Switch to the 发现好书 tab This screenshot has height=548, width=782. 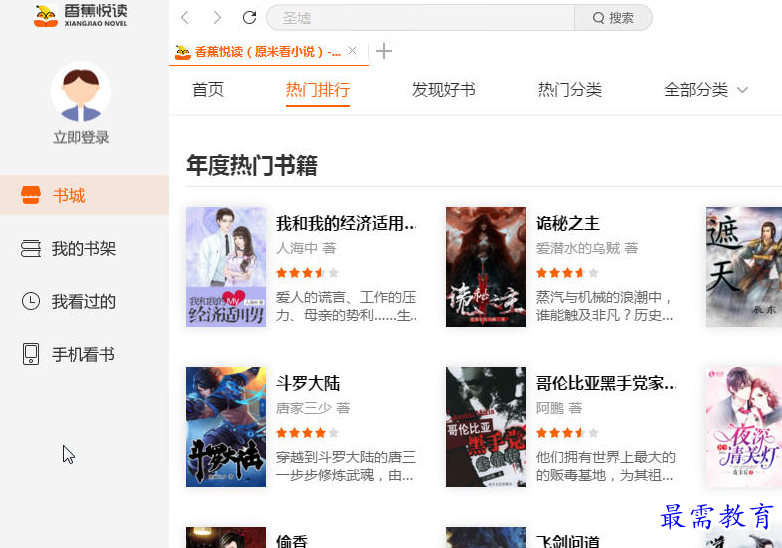[444, 90]
